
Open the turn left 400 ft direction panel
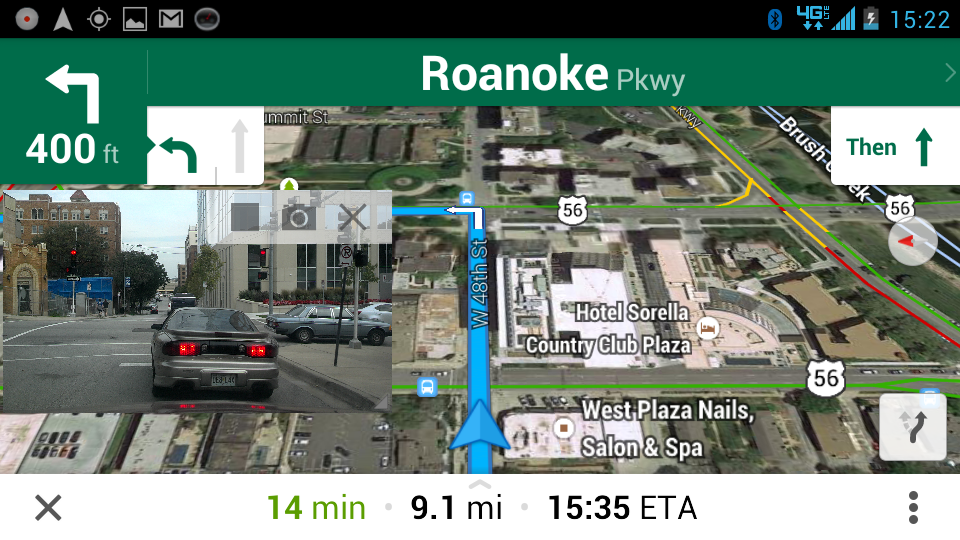[x=72, y=113]
